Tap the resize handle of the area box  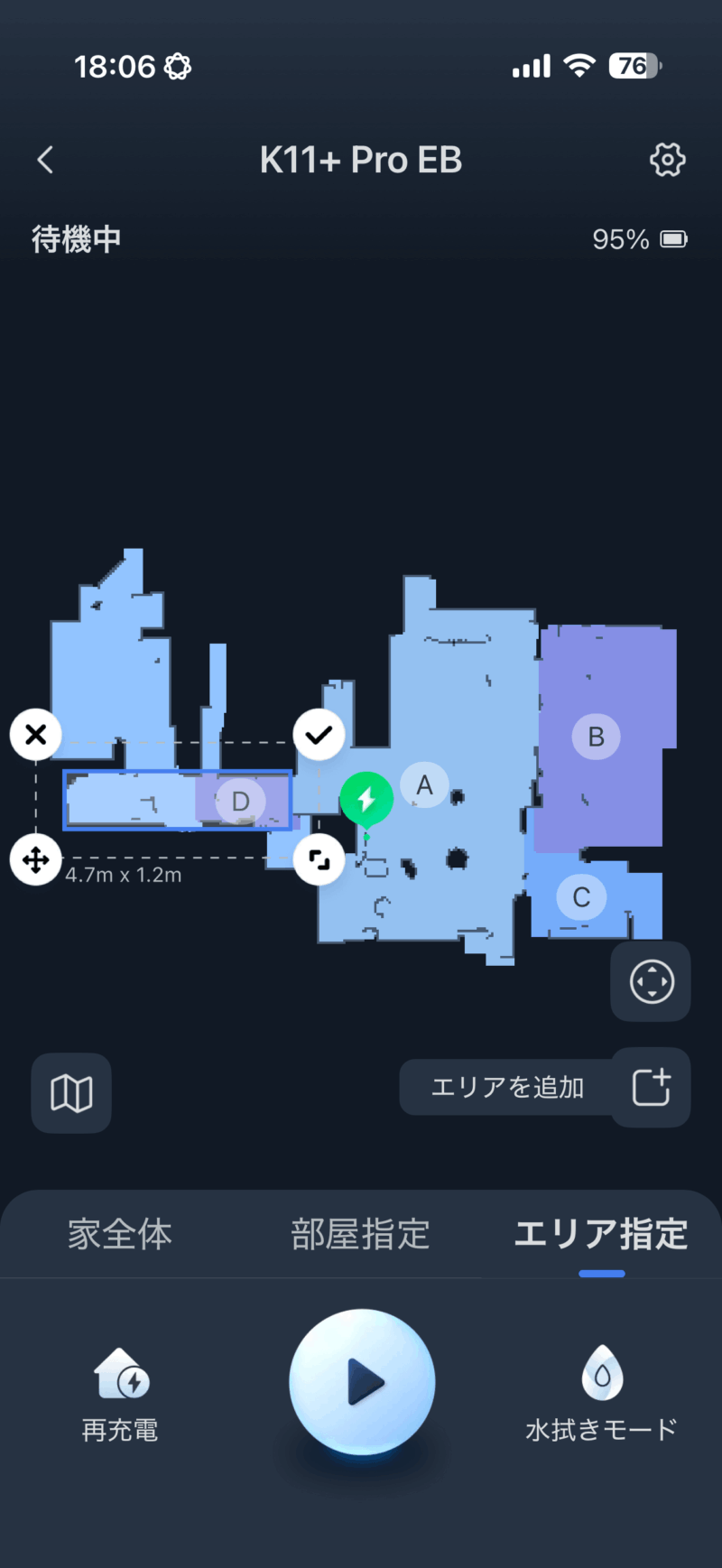319,859
